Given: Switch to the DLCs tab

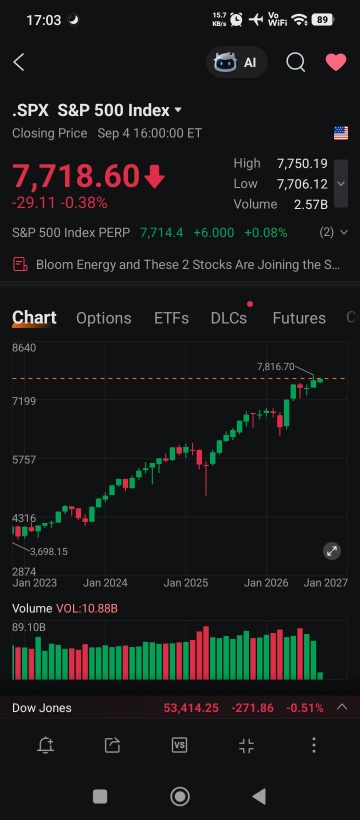Looking at the screenshot, I should pyautogui.click(x=229, y=318).
